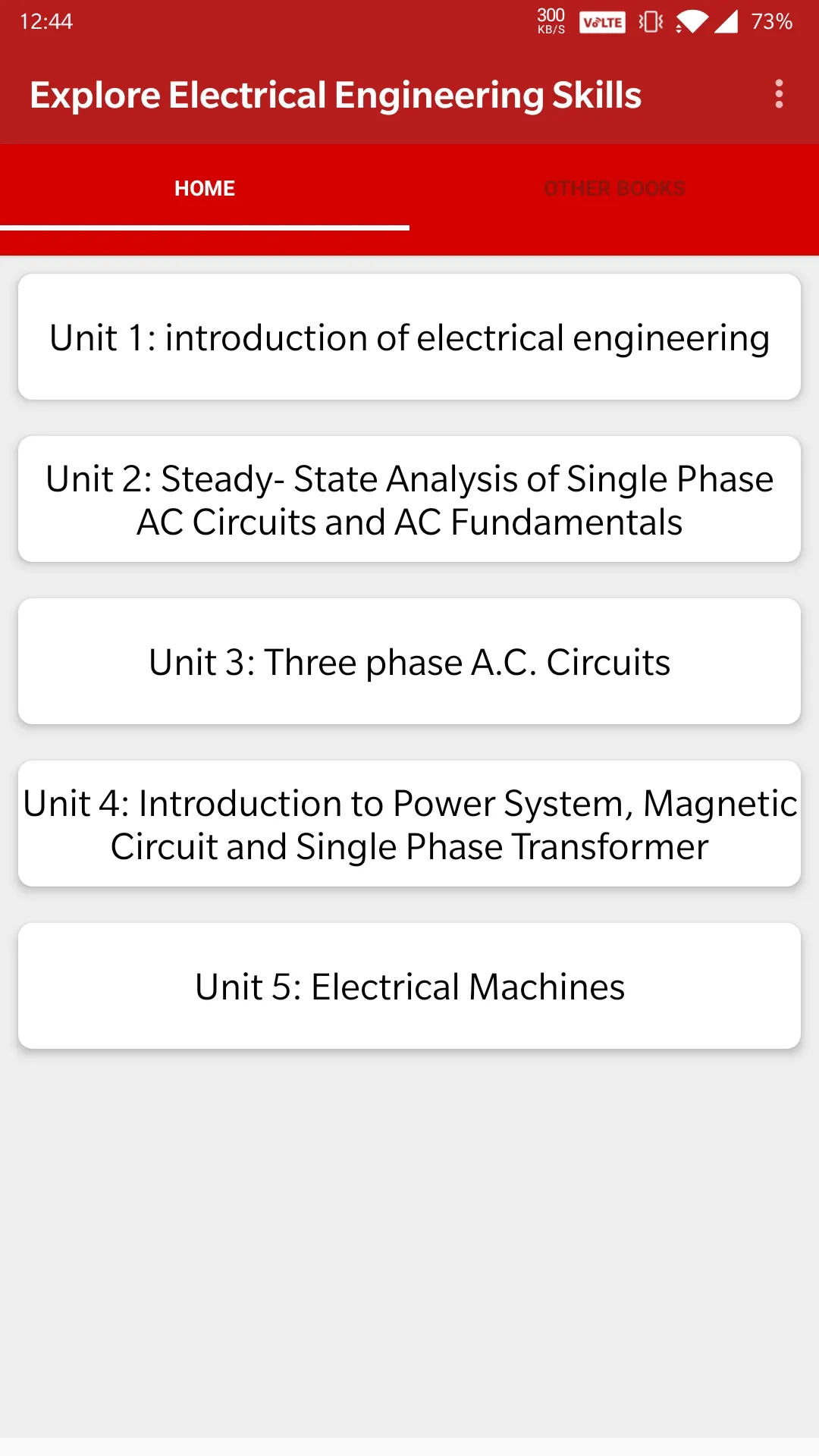
Task: Open Unit 4 Introduction to Power System
Action: [x=409, y=824]
